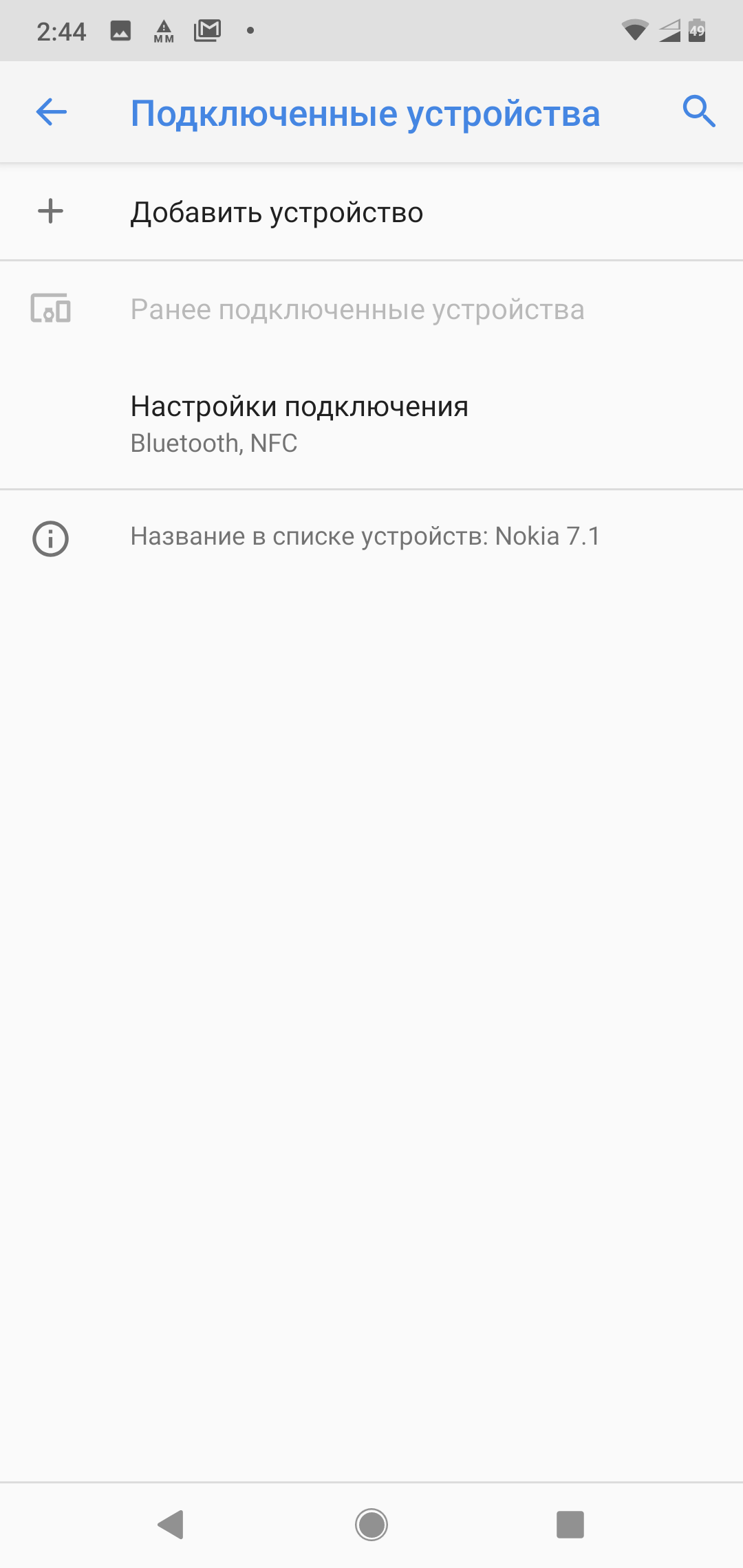
Task: Open Настройки подключения (Bluetooth, NFC)
Action: (x=299, y=424)
